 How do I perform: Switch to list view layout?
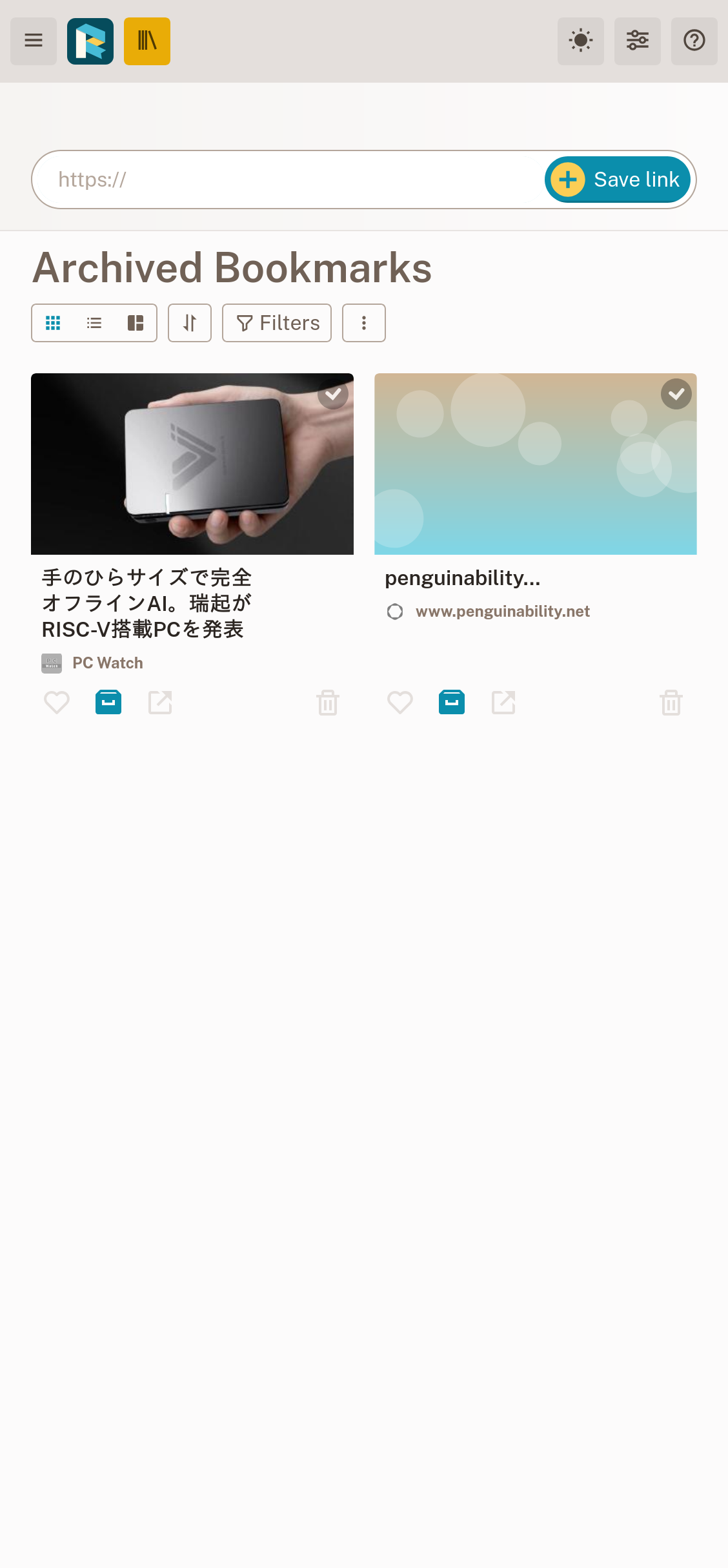pos(94,323)
